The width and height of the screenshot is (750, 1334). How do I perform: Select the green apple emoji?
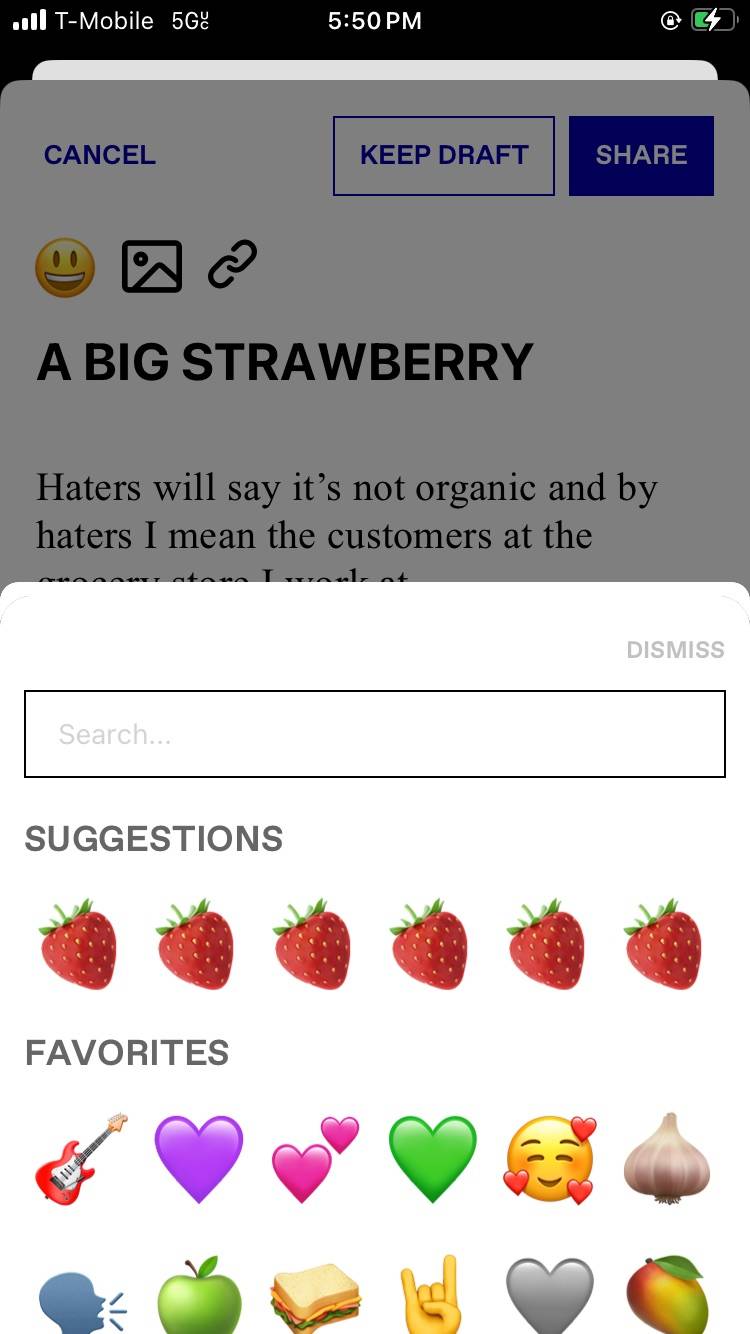[x=198, y=1296]
